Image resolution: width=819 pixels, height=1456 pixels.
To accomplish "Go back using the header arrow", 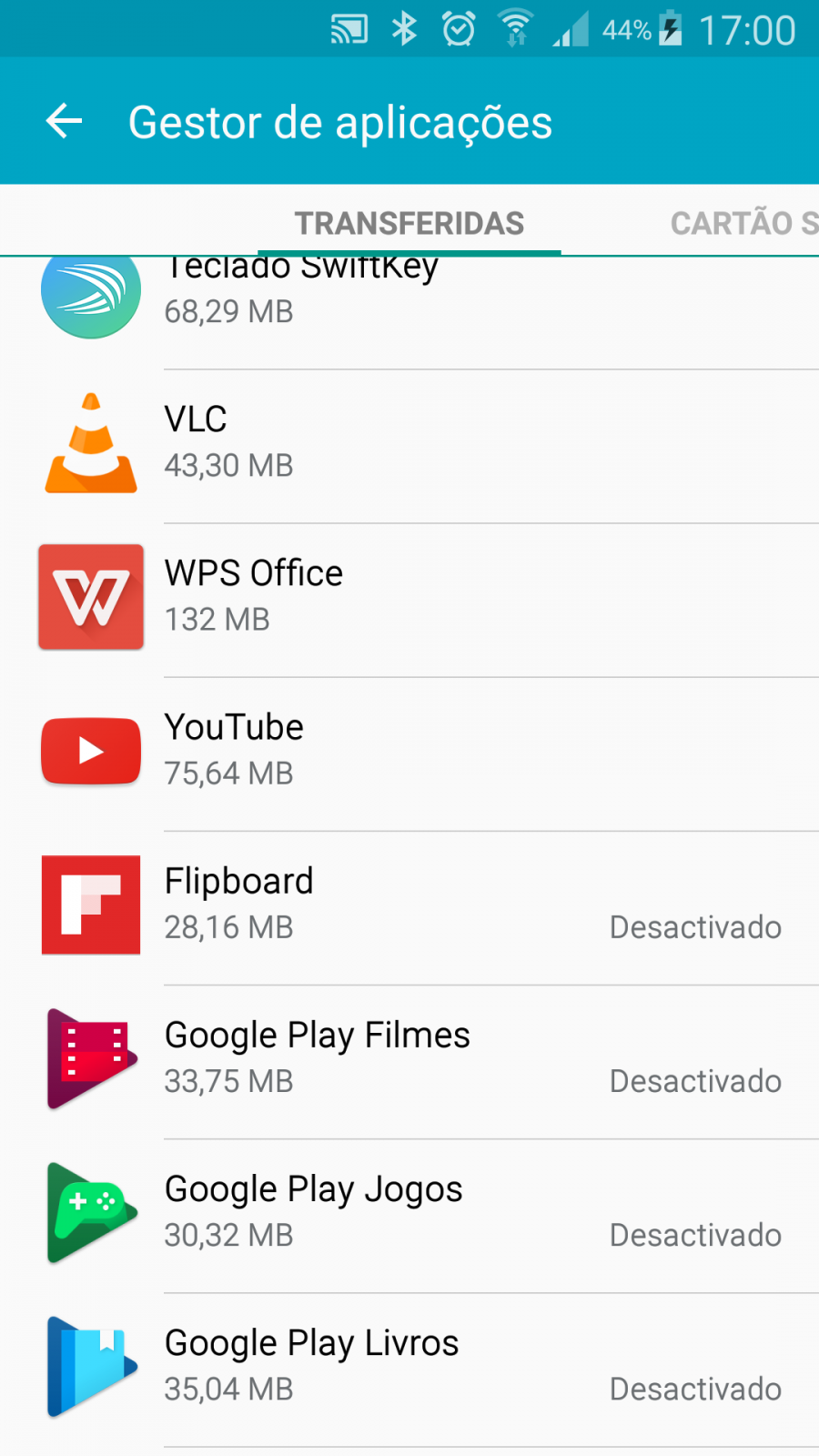I will tap(64, 121).
